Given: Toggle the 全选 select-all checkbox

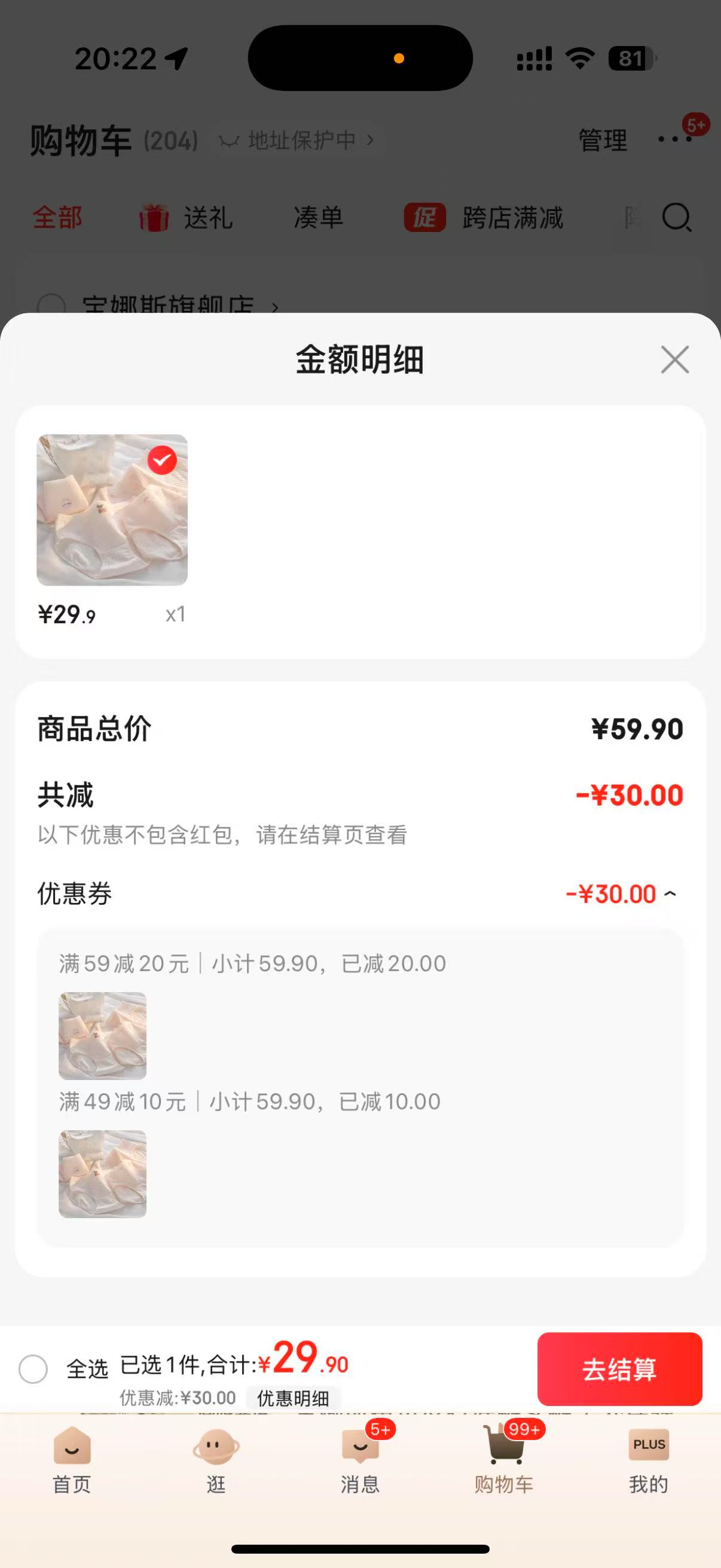Looking at the screenshot, I should pos(33,1369).
